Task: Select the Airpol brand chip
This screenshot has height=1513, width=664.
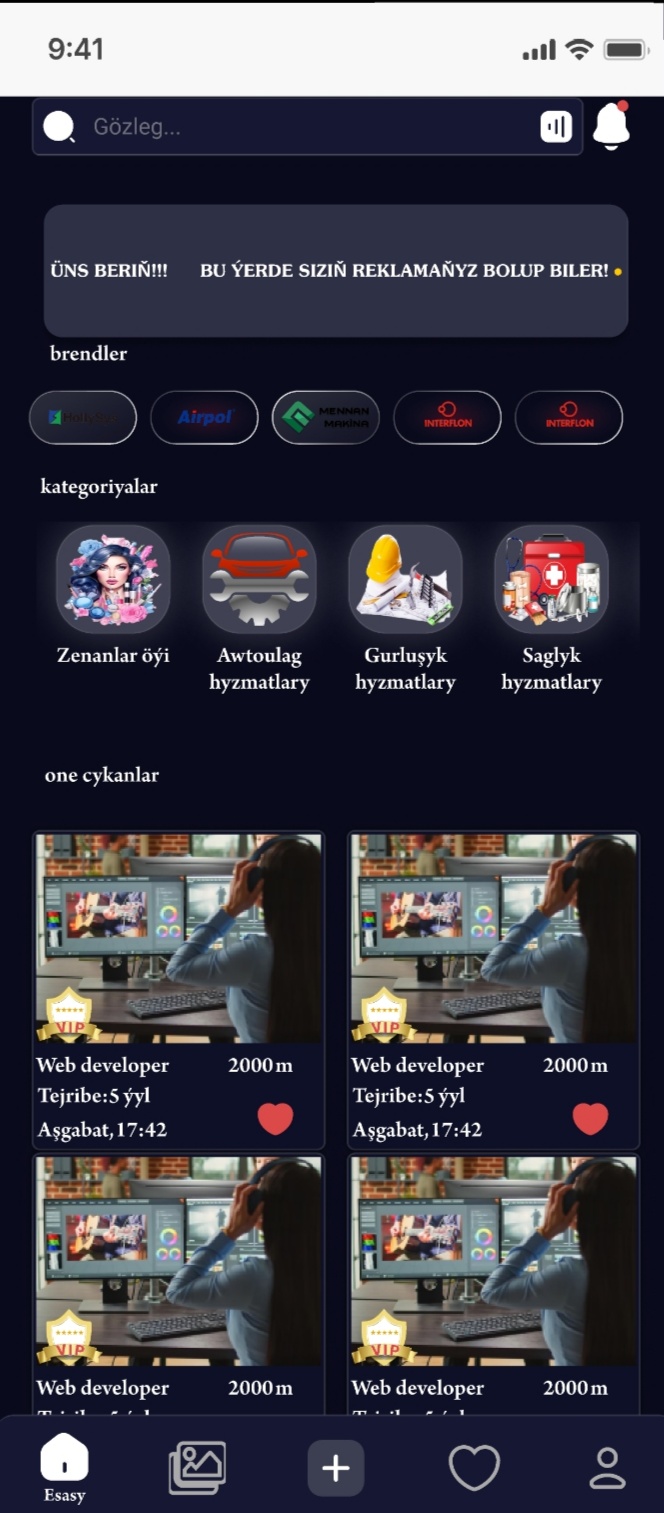Action: point(204,417)
